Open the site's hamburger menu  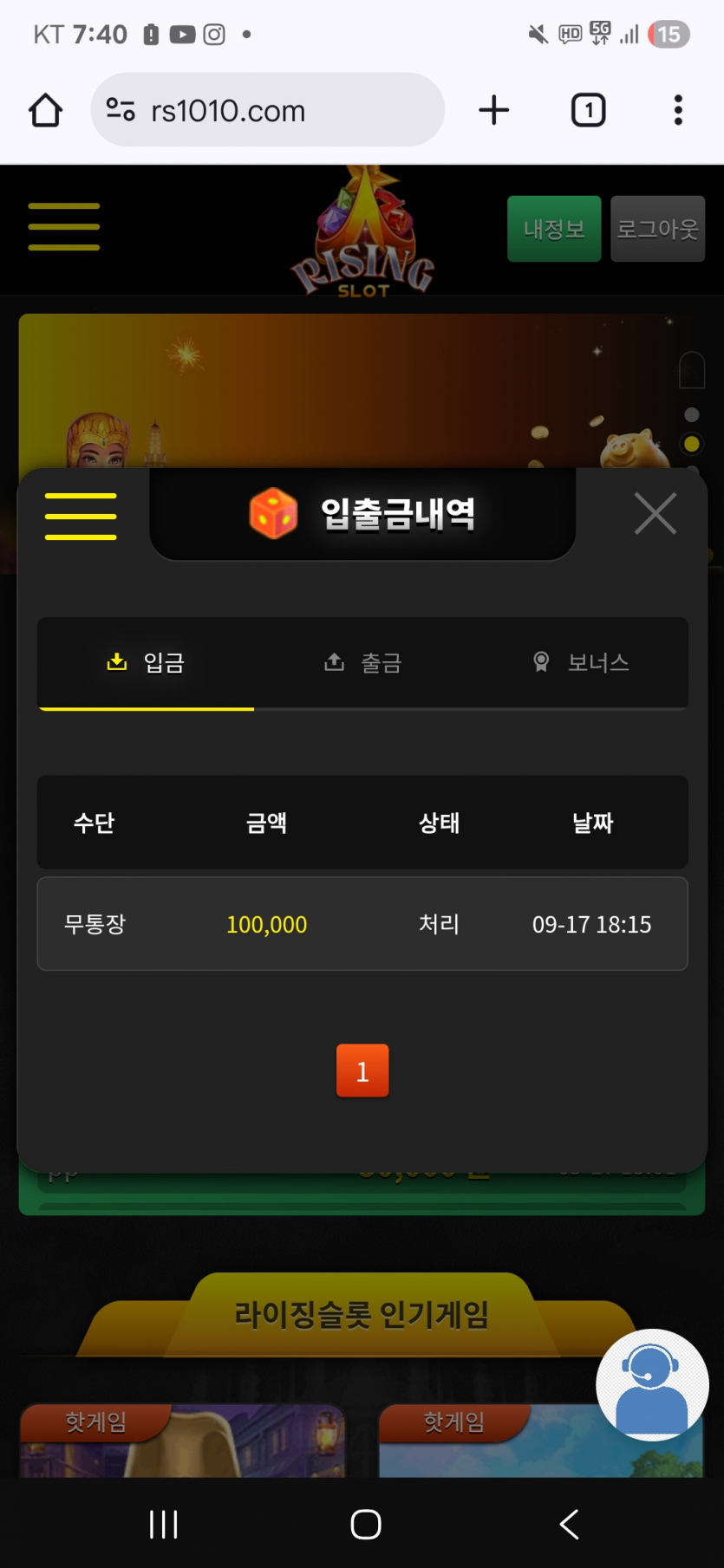pos(64,227)
